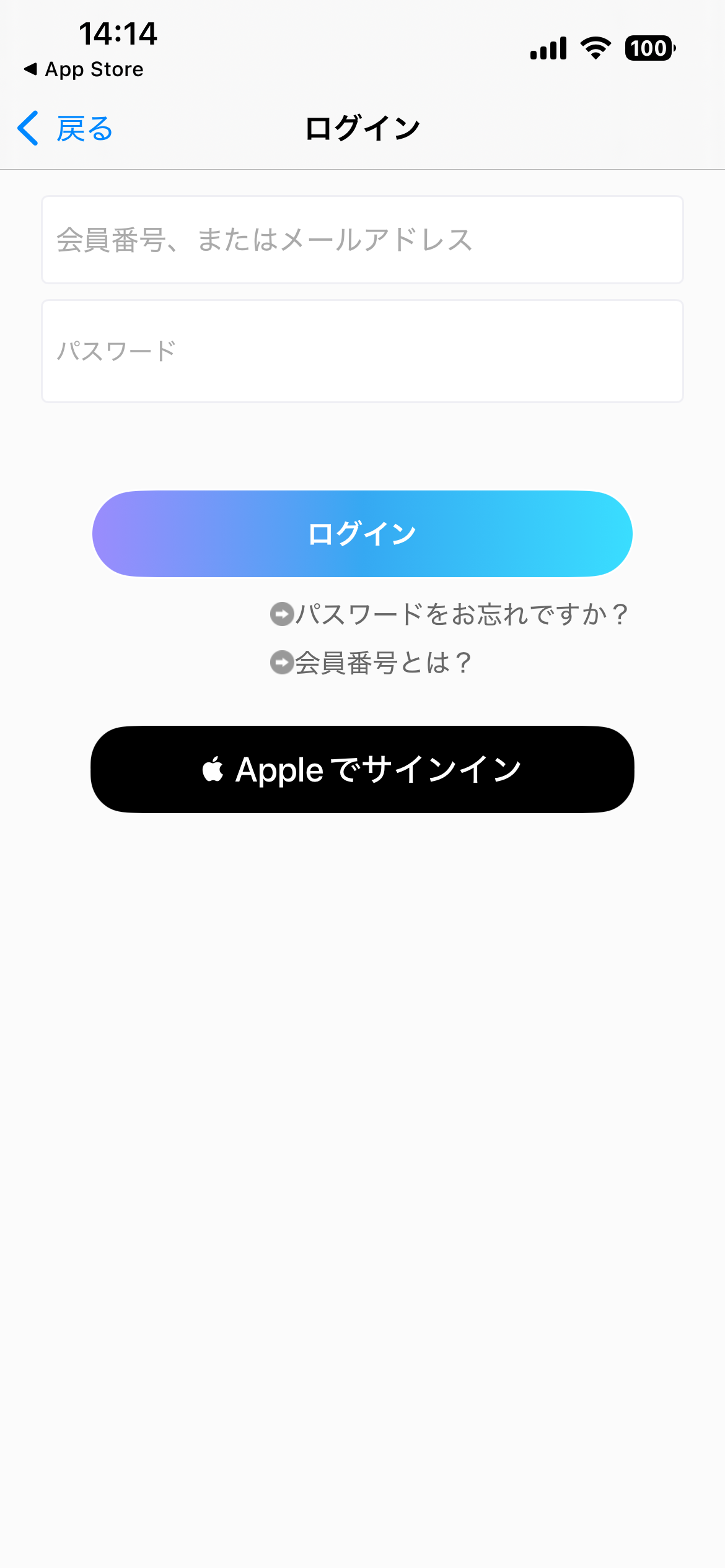Tap the gradient area of the login button
The image size is (725, 1568).
[x=362, y=533]
